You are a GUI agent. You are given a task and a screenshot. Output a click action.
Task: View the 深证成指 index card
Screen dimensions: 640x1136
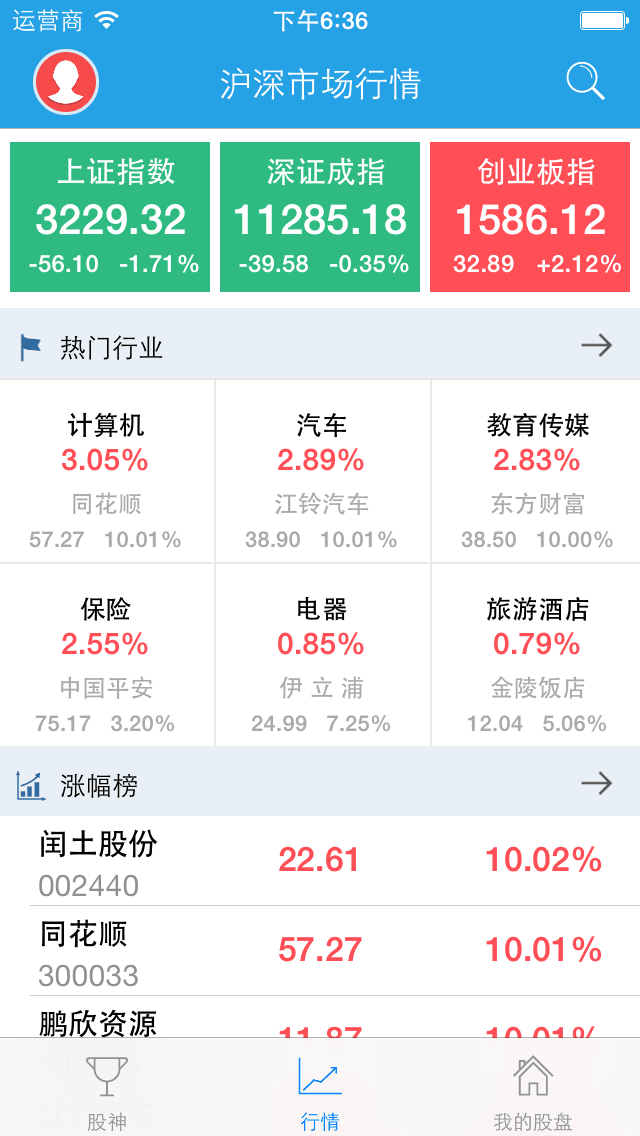[x=320, y=217]
